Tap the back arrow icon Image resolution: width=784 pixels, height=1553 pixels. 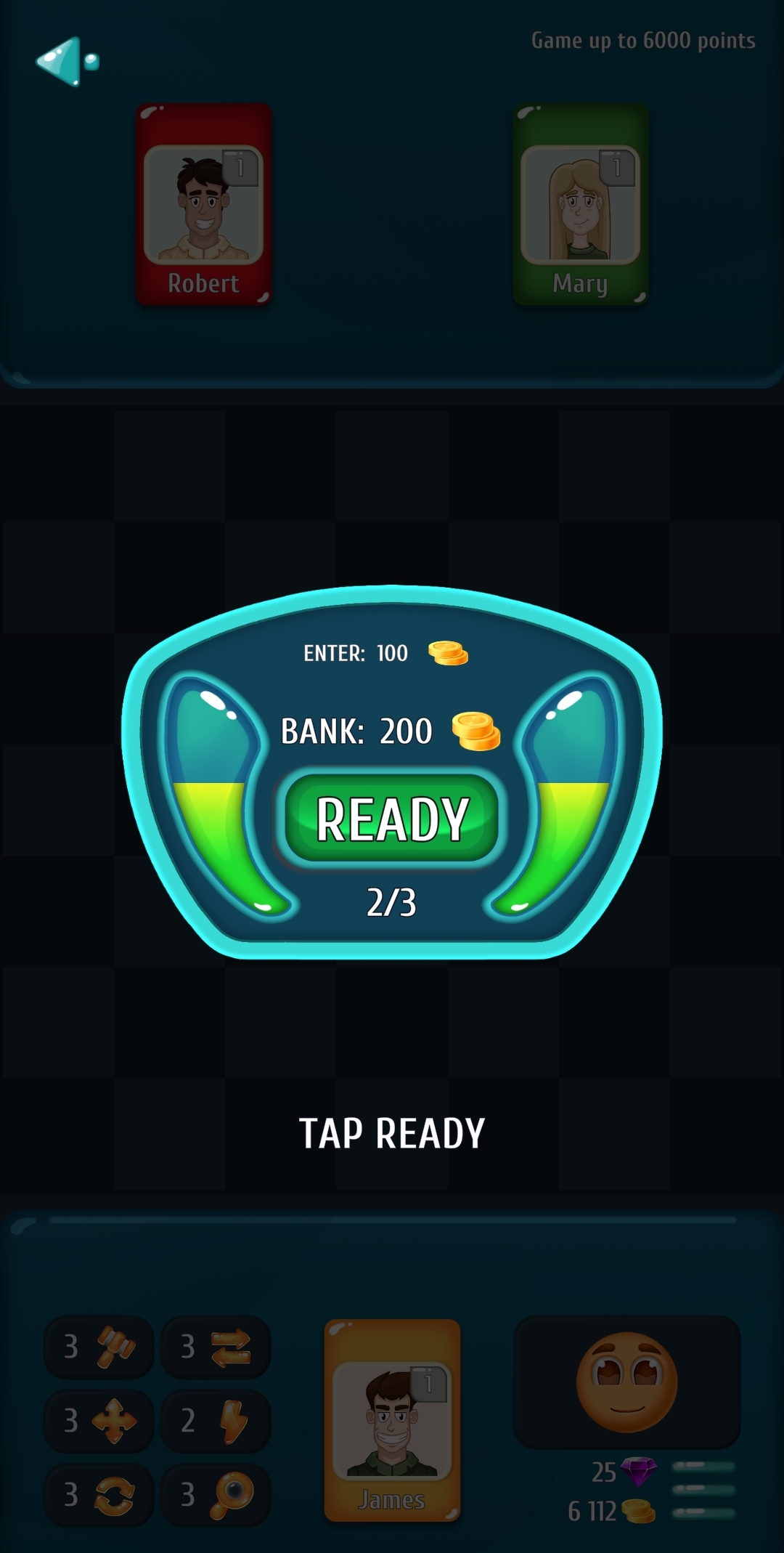67,62
